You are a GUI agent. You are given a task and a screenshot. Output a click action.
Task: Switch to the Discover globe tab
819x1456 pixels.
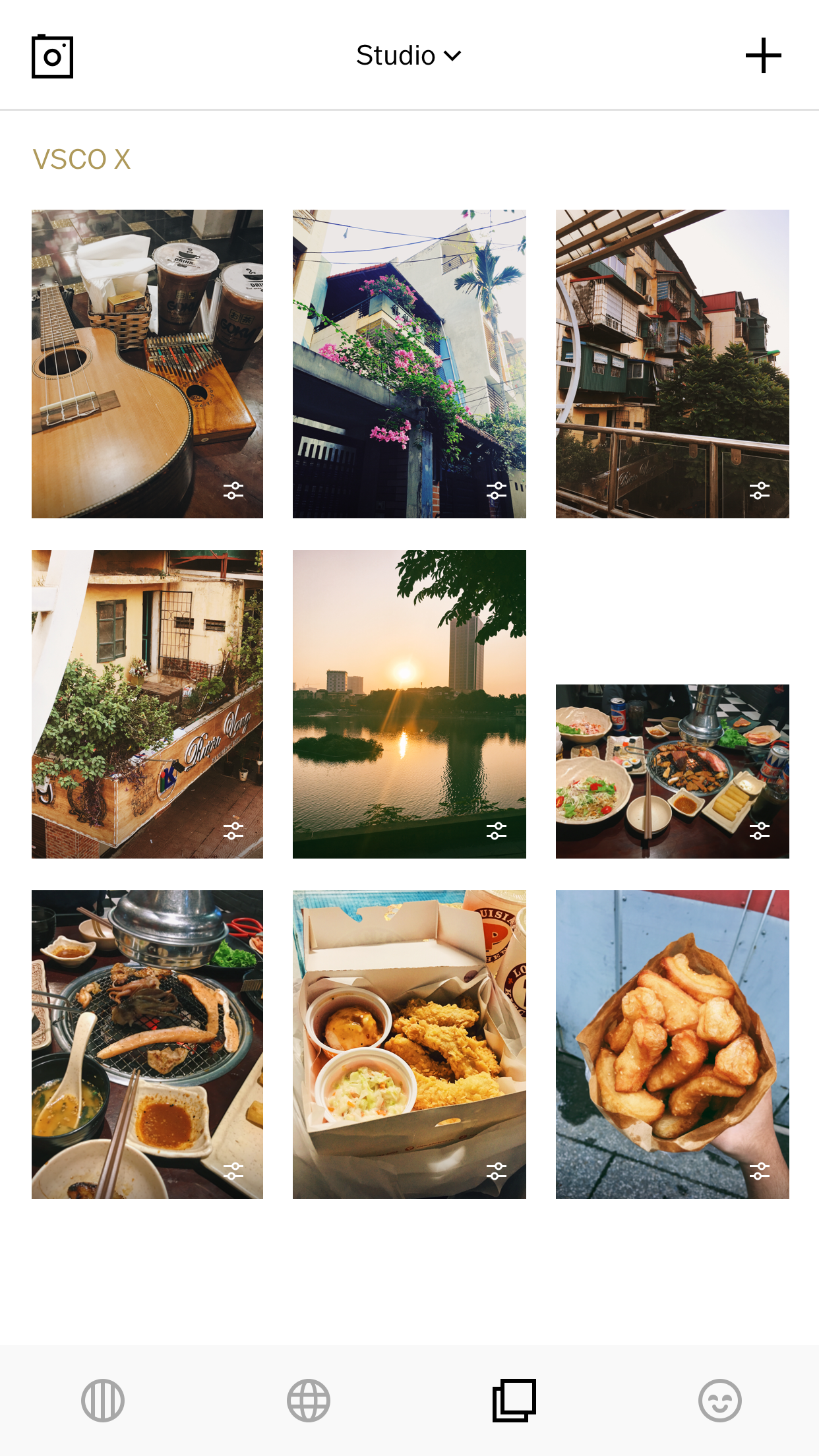pyautogui.click(x=308, y=1400)
